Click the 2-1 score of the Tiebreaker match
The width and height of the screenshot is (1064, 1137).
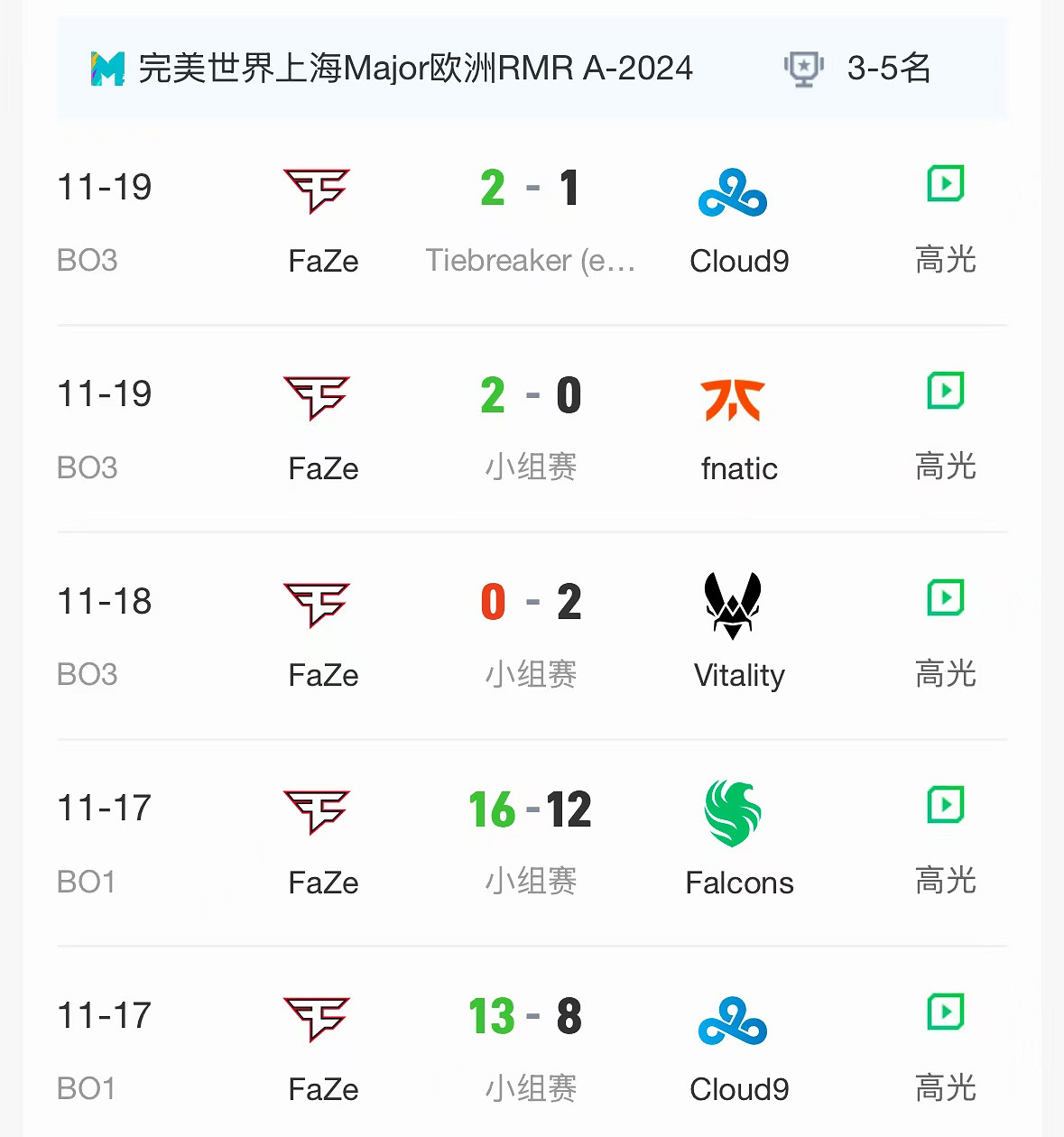tap(531, 187)
